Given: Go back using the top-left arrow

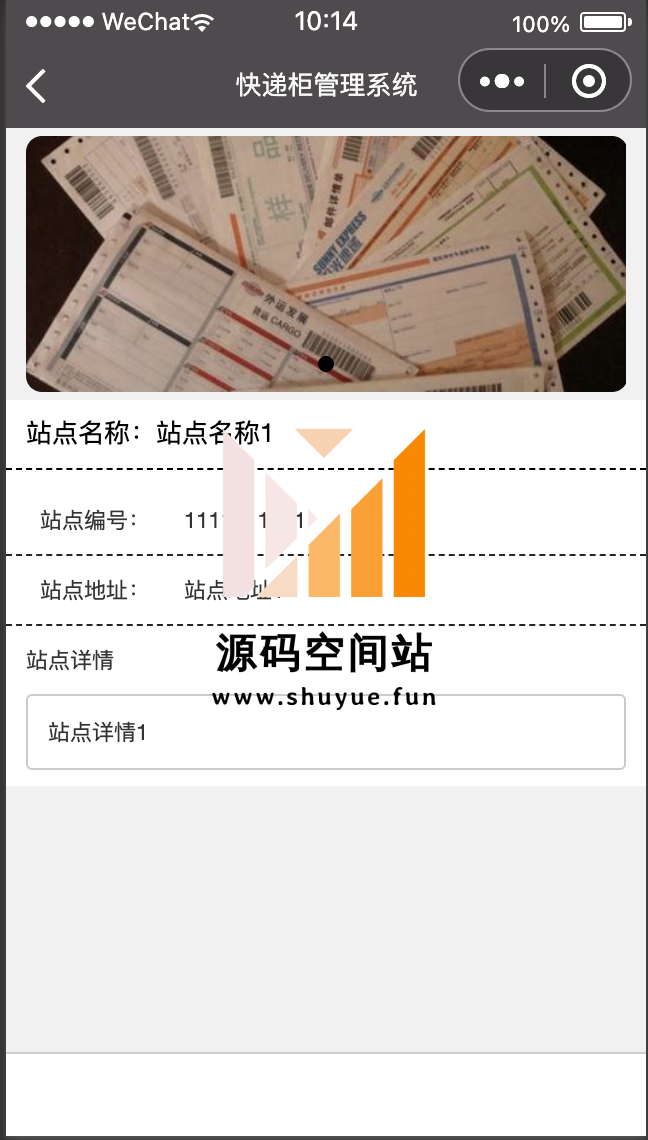Looking at the screenshot, I should coord(36,86).
